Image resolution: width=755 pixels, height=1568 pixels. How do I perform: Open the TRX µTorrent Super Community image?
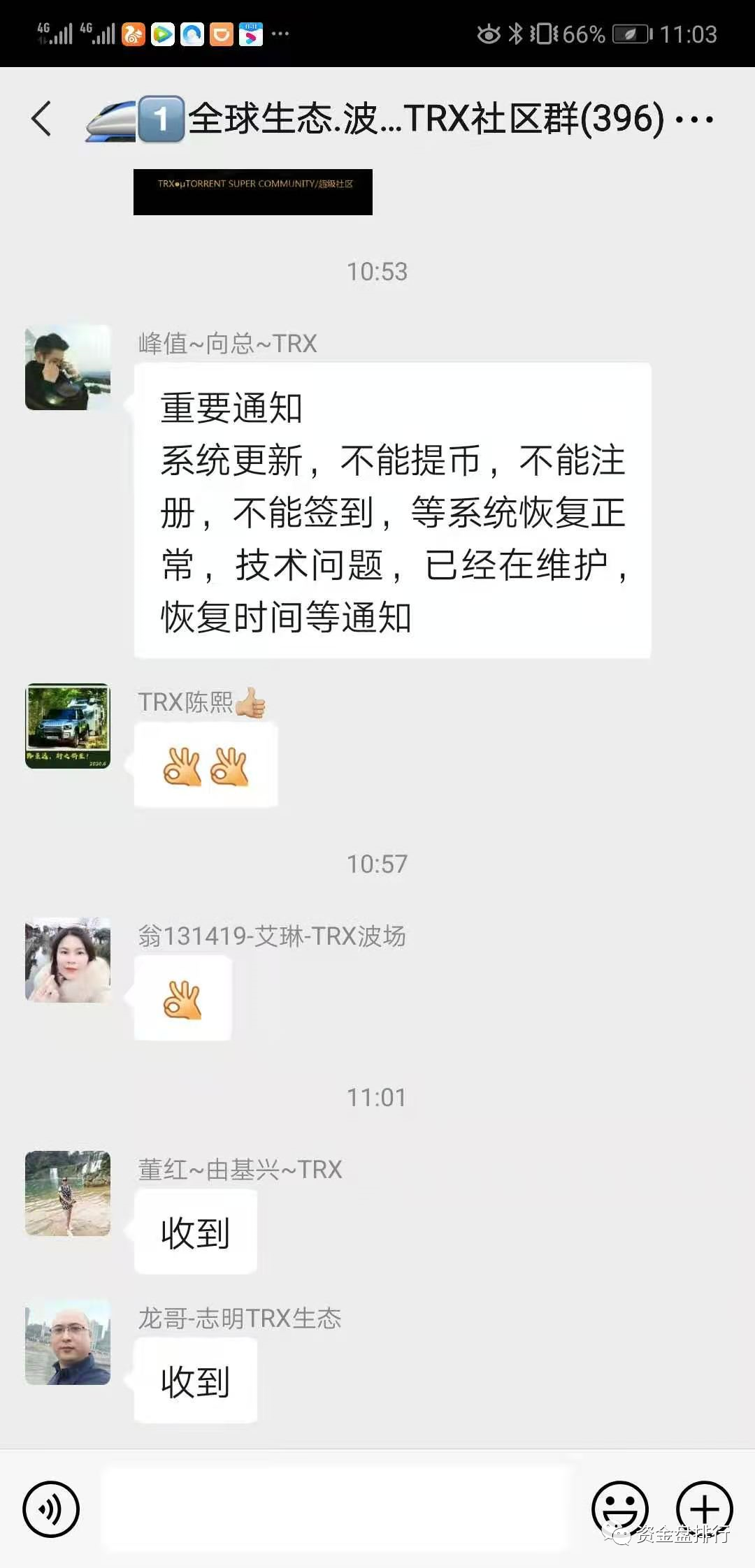pyautogui.click(x=253, y=191)
